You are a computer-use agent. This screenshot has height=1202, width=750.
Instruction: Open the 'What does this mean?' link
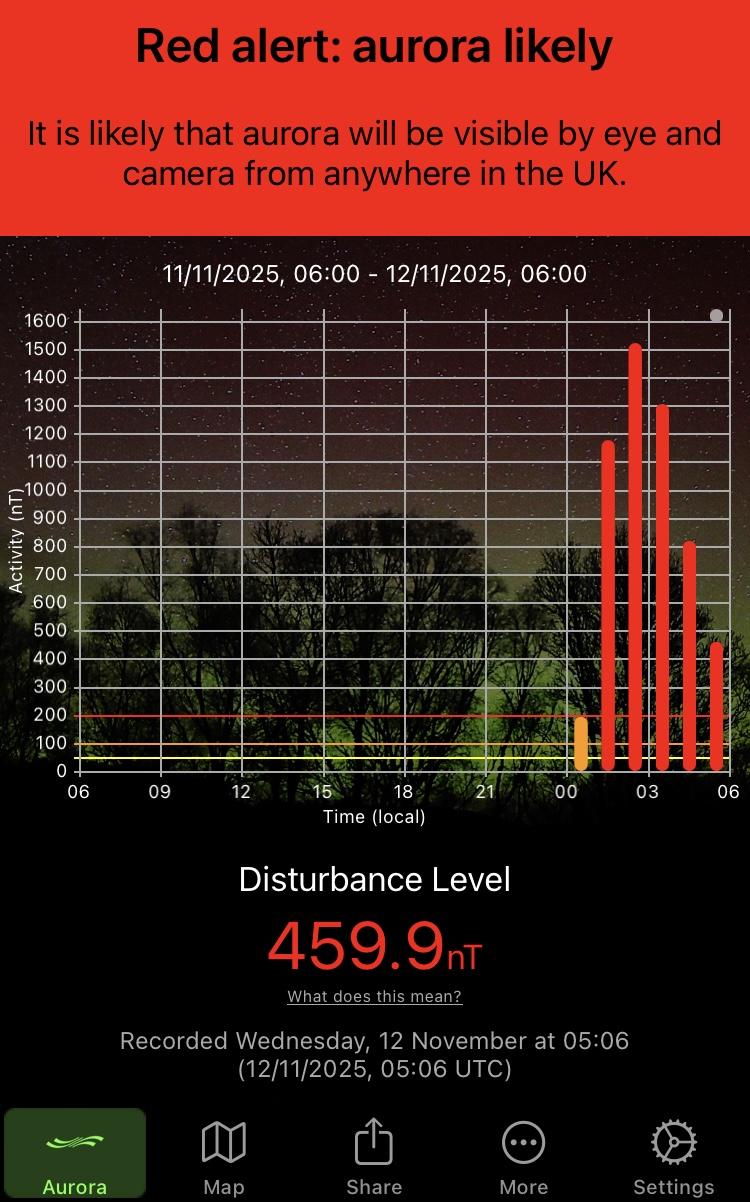374,996
